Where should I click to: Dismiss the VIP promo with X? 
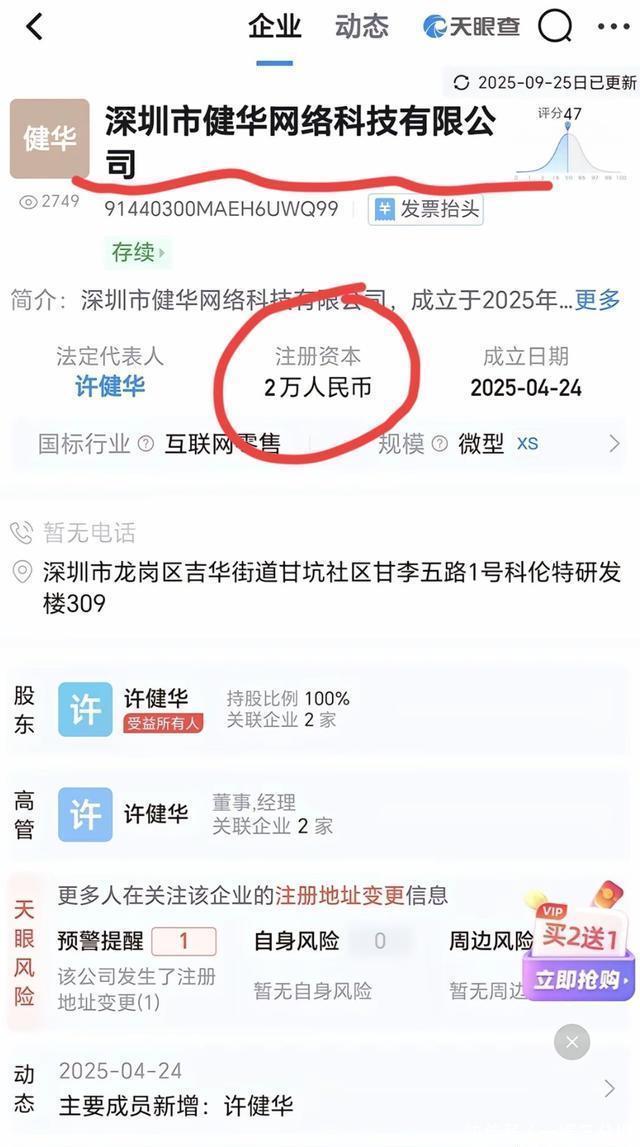tap(572, 1042)
